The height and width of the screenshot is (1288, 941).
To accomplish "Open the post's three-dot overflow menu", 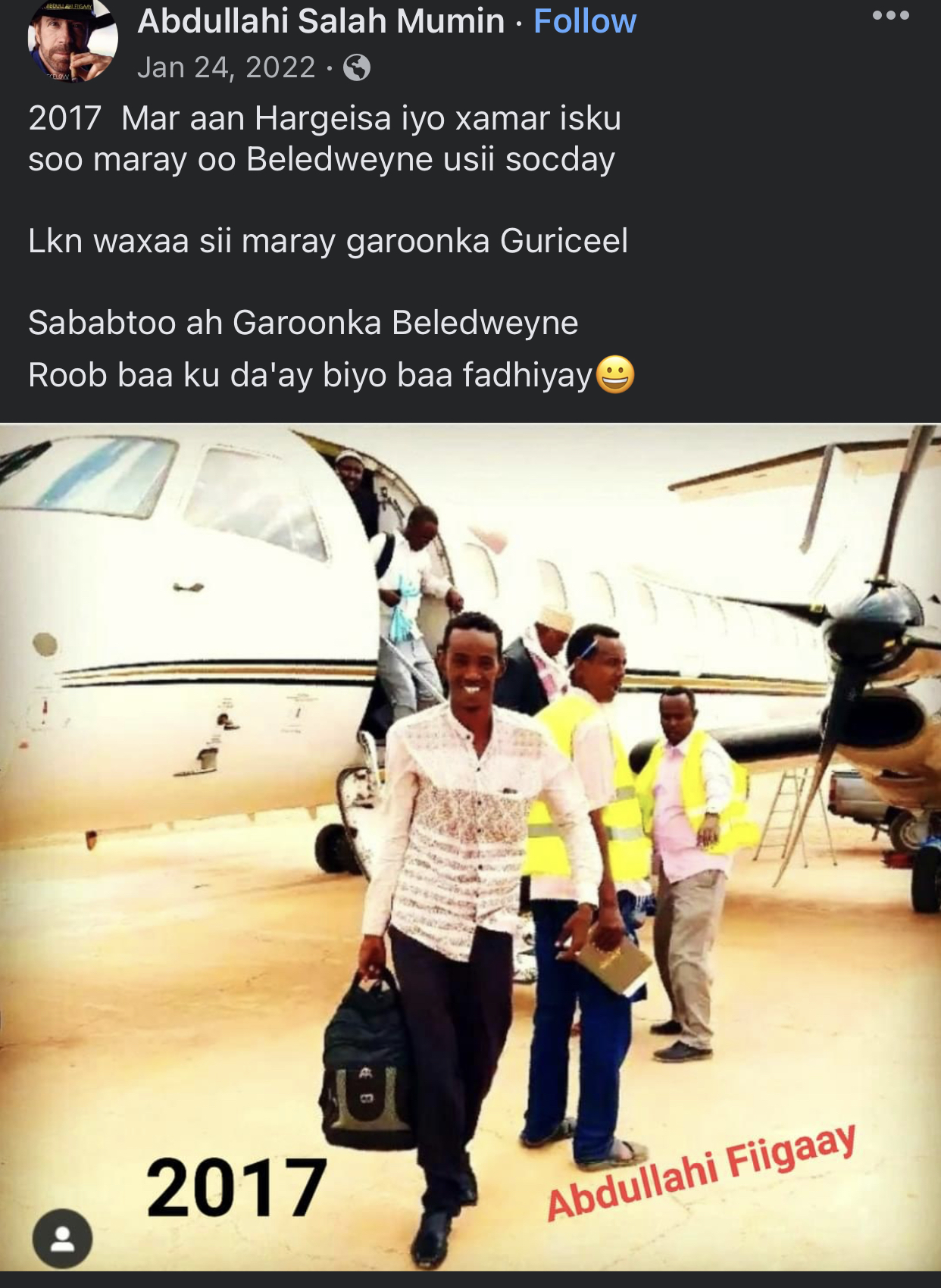I will coord(890,15).
